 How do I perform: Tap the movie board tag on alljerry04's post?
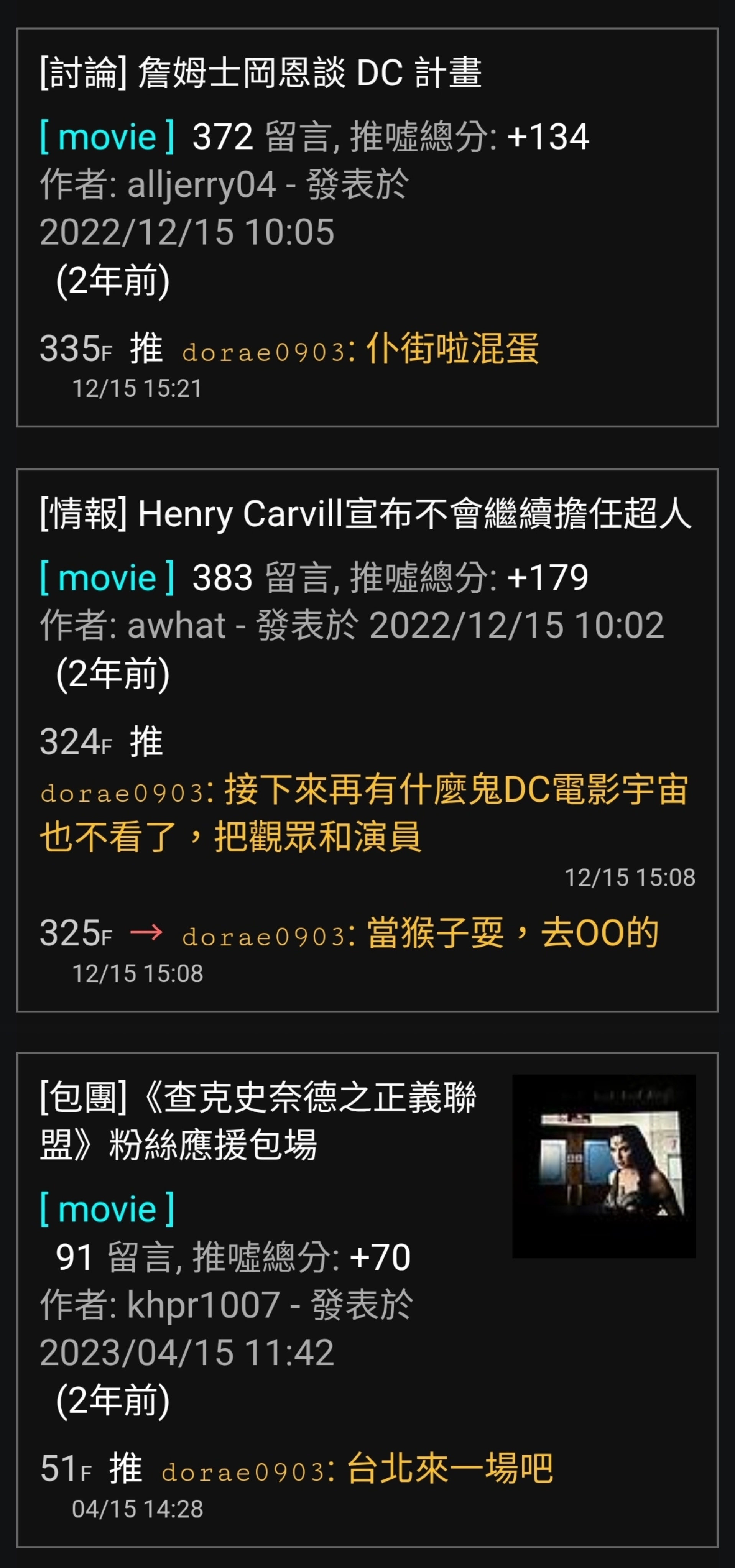pyautogui.click(x=107, y=137)
